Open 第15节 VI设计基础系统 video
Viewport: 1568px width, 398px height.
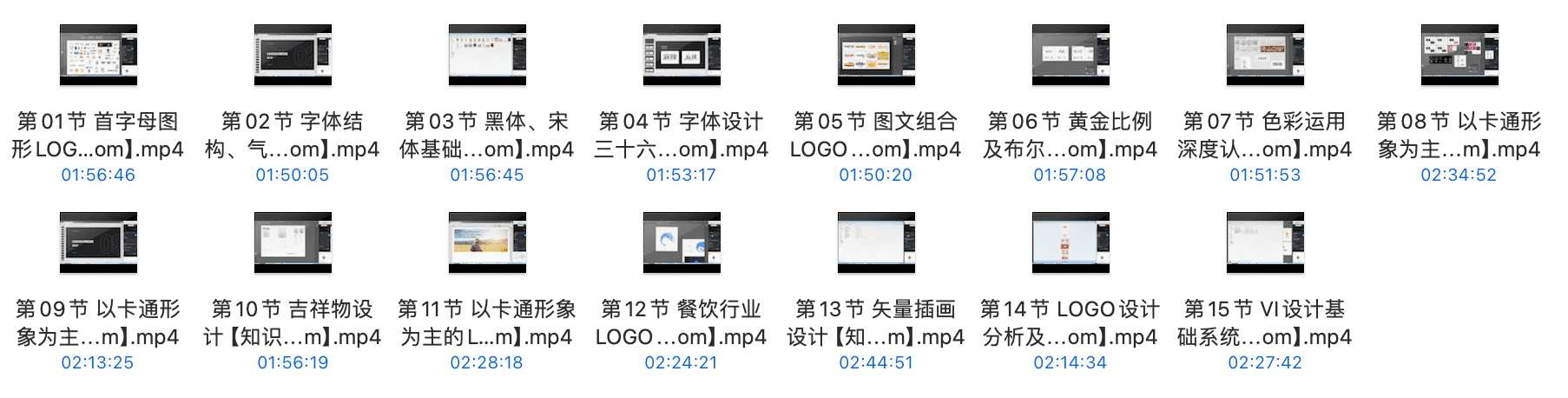[x=1265, y=242]
